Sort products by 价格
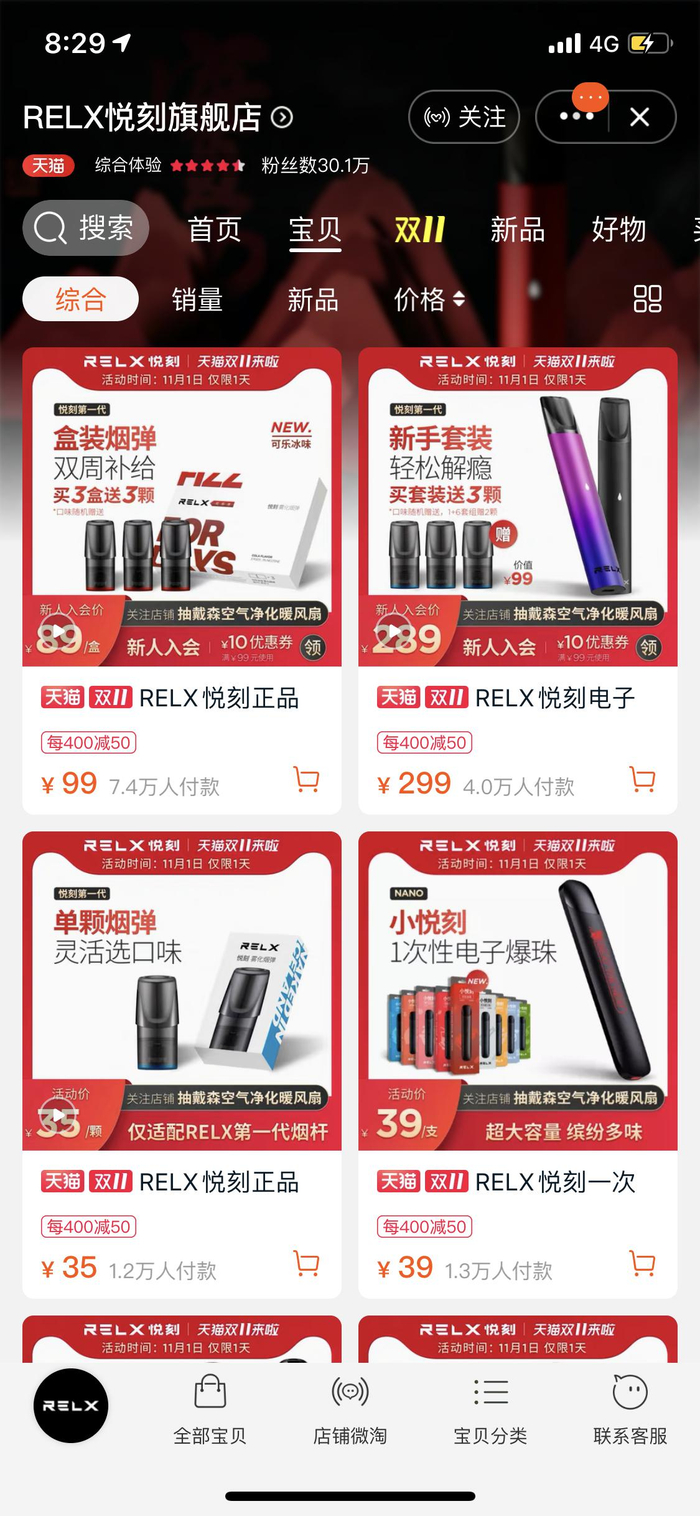Image resolution: width=700 pixels, height=1516 pixels. [x=429, y=299]
